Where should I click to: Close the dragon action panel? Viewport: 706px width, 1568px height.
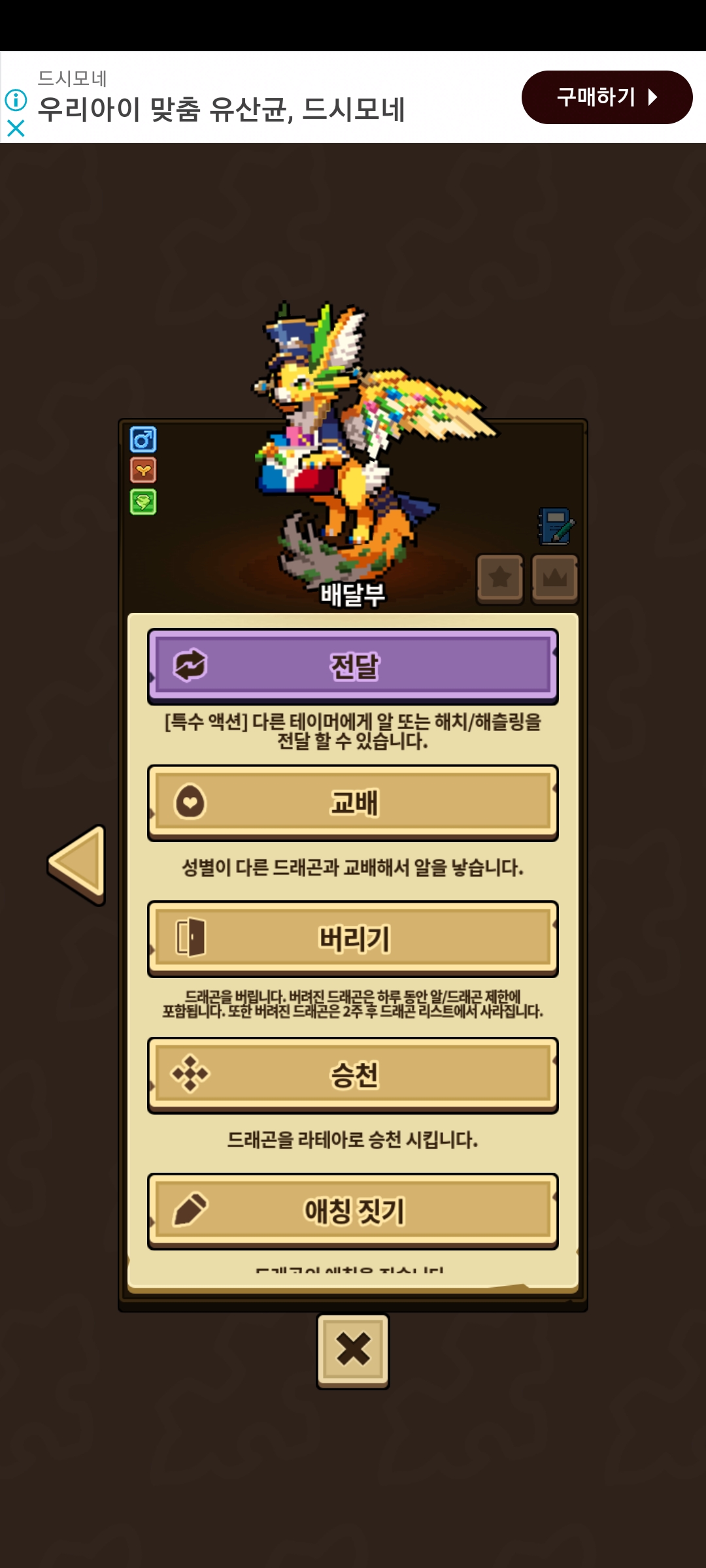tap(353, 1350)
